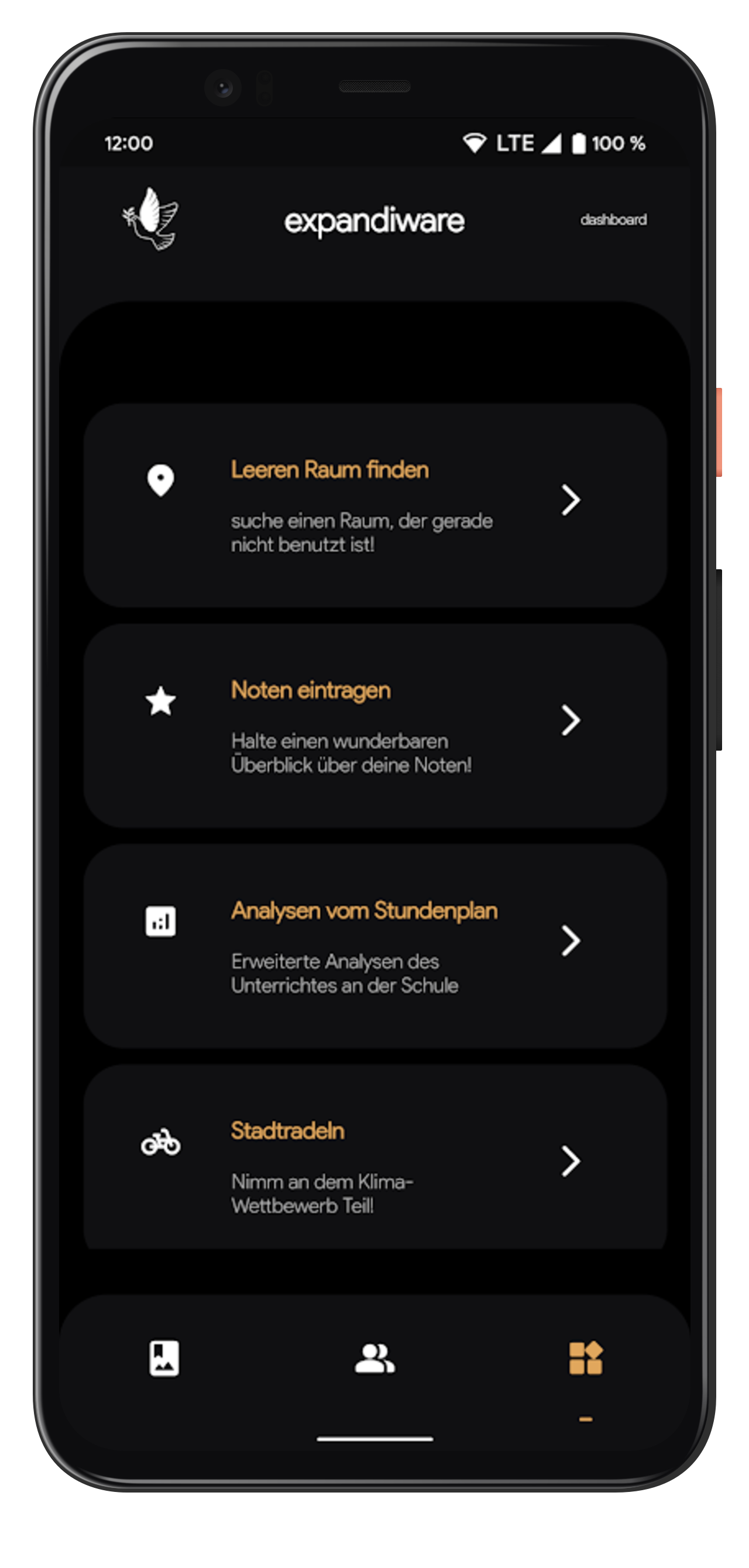The image size is (749, 1568).
Task: Select the widgets dashboard tab
Action: (585, 1357)
